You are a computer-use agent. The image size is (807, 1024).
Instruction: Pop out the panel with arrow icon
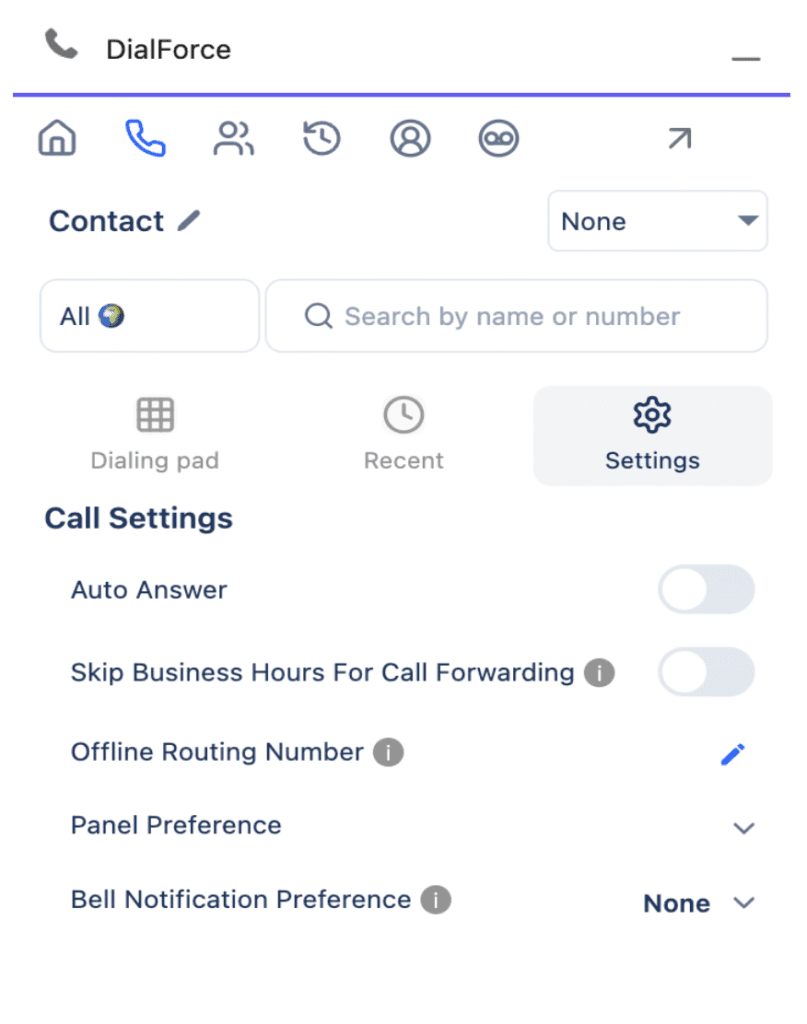point(679,138)
